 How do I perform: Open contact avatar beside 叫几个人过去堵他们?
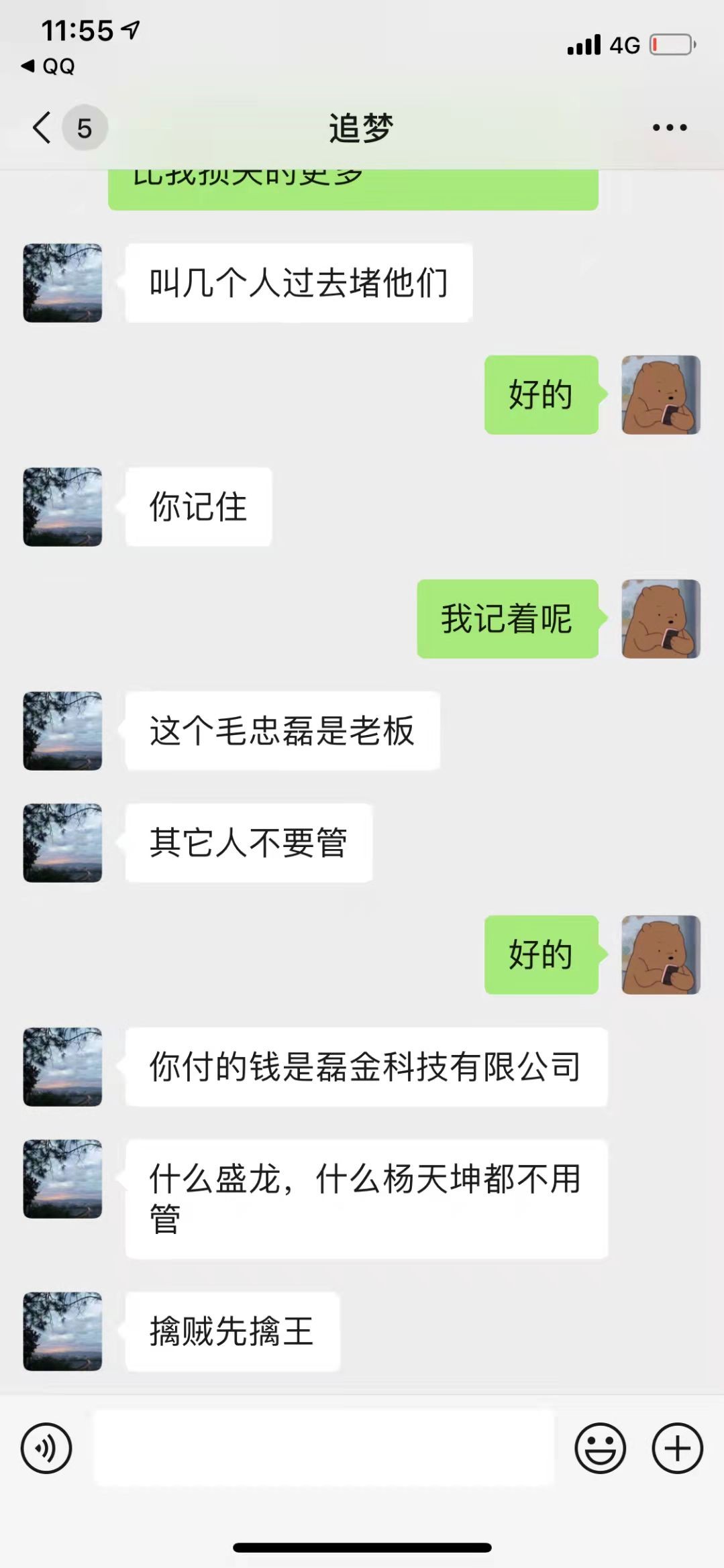pyautogui.click(x=62, y=283)
